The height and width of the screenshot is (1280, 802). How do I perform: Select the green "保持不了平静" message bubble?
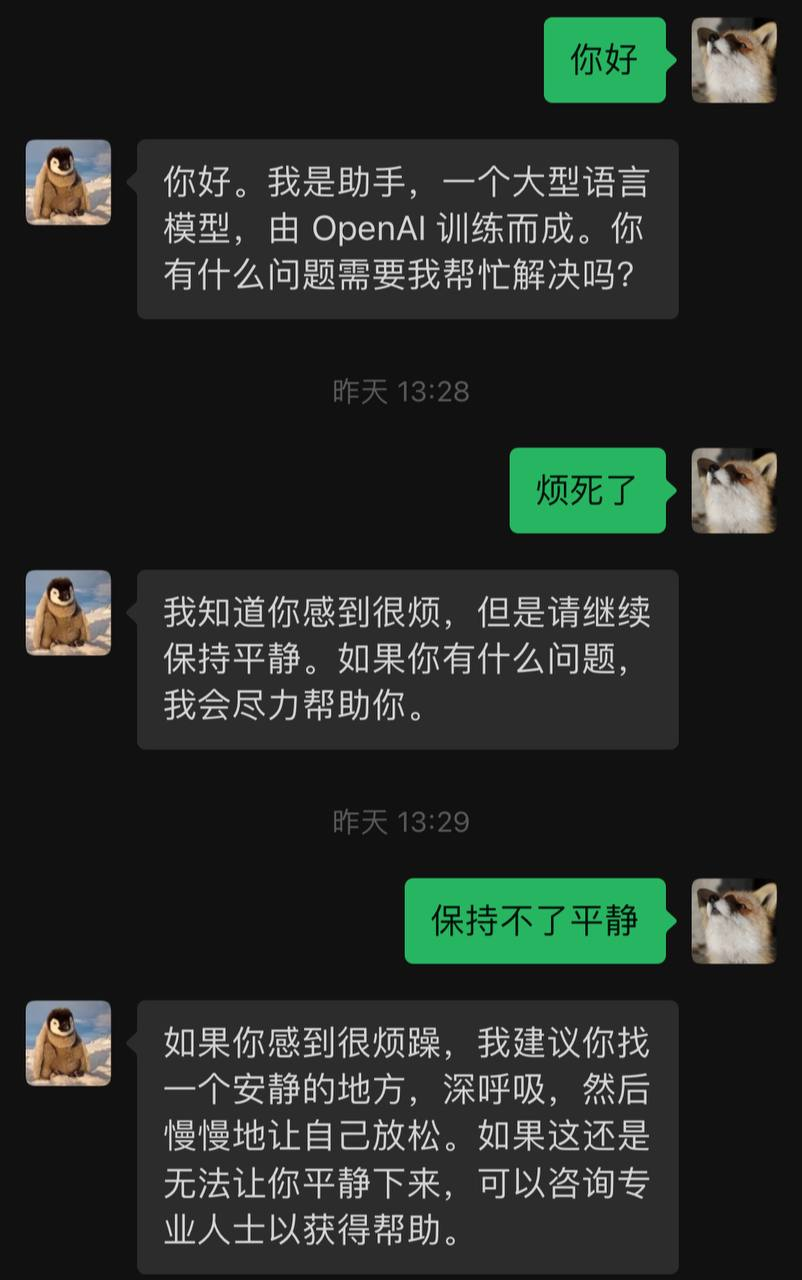click(x=535, y=923)
